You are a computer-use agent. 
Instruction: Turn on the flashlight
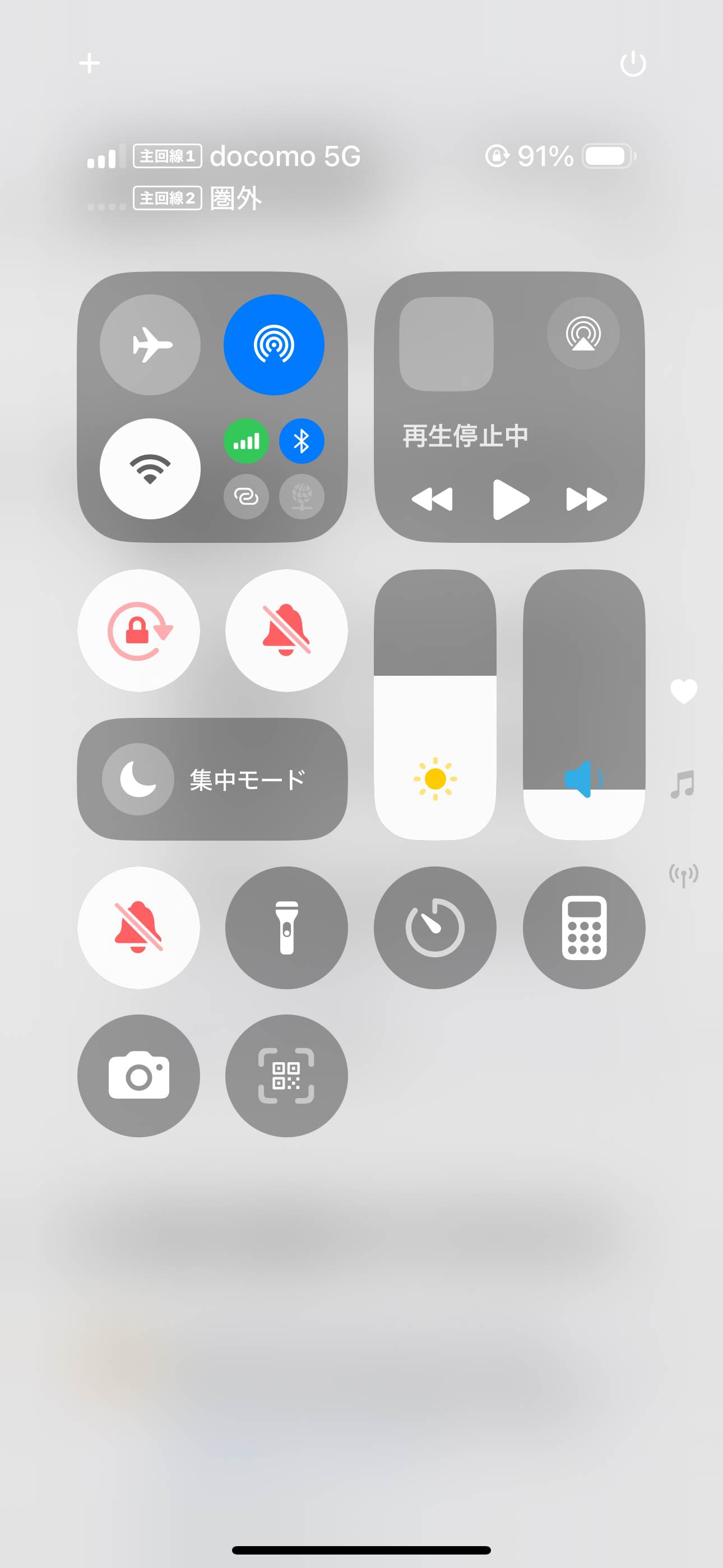point(286,928)
